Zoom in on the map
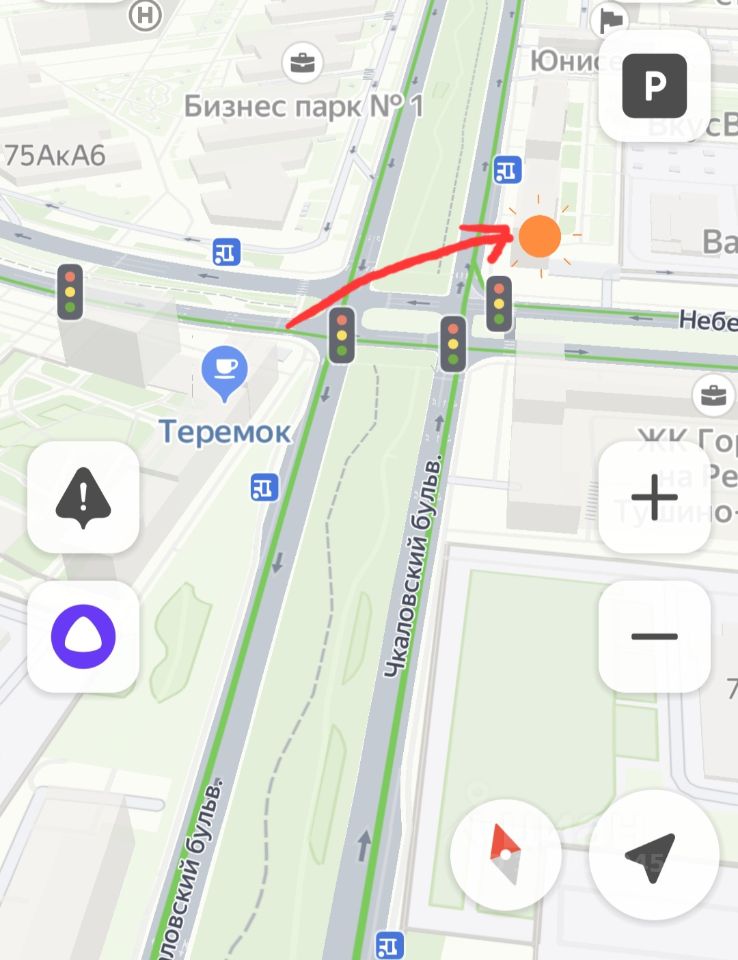This screenshot has width=738, height=960. [654, 497]
